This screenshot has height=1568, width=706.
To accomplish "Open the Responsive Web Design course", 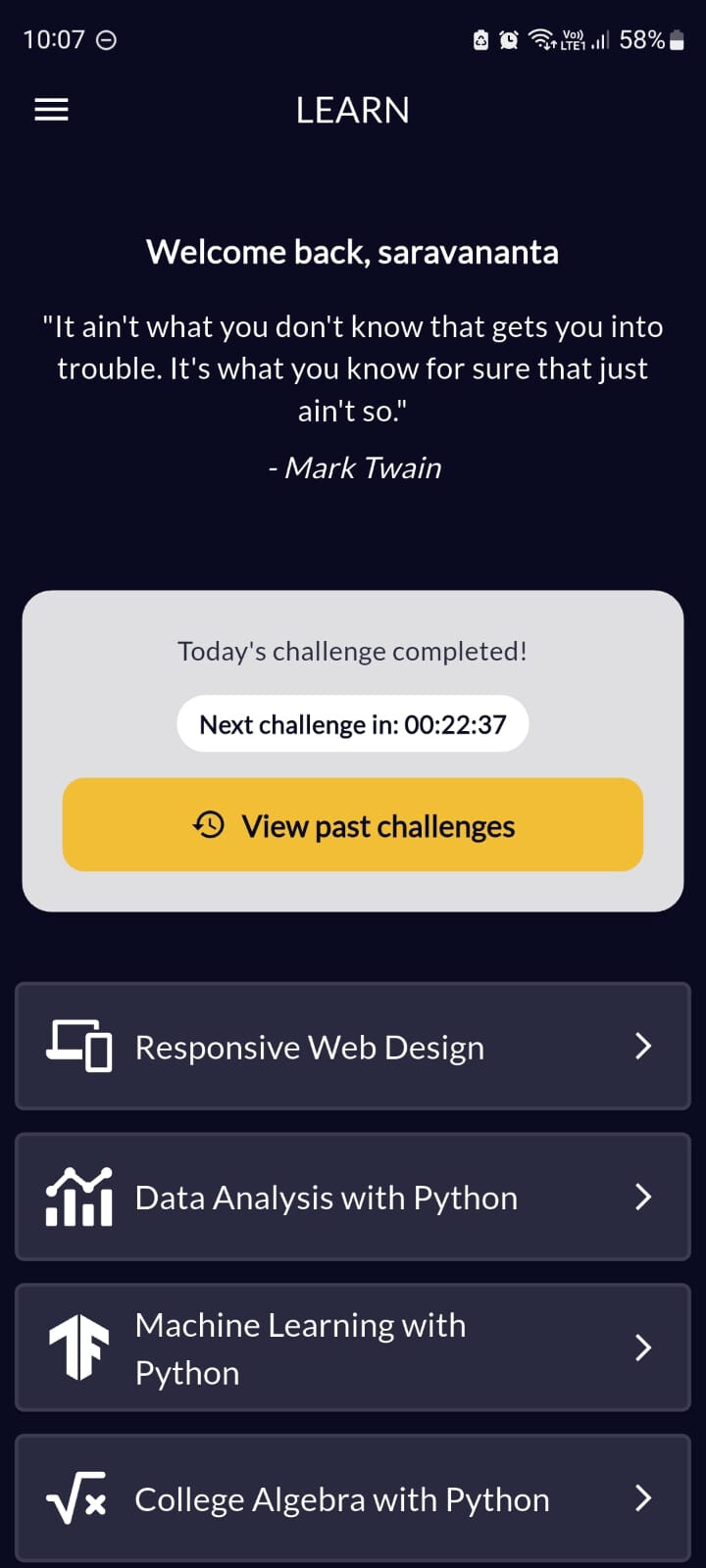I will pyautogui.click(x=353, y=1047).
